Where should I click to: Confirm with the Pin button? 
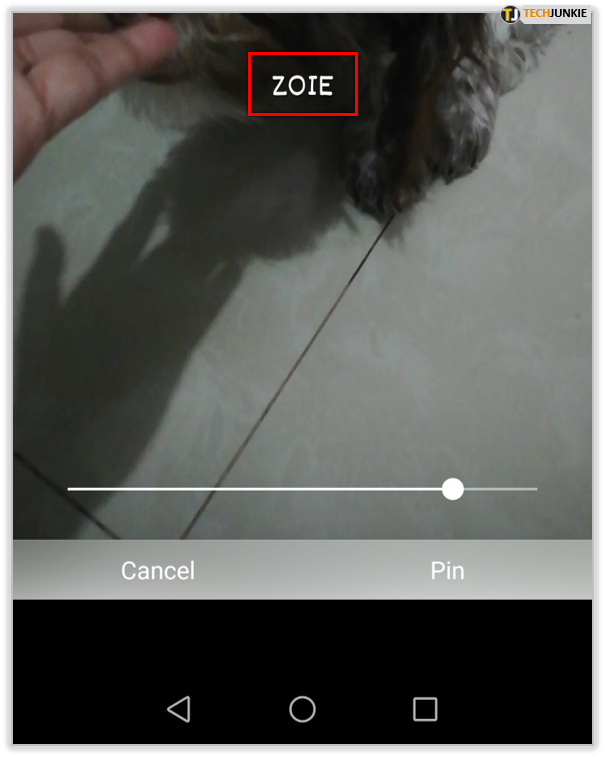pos(447,570)
